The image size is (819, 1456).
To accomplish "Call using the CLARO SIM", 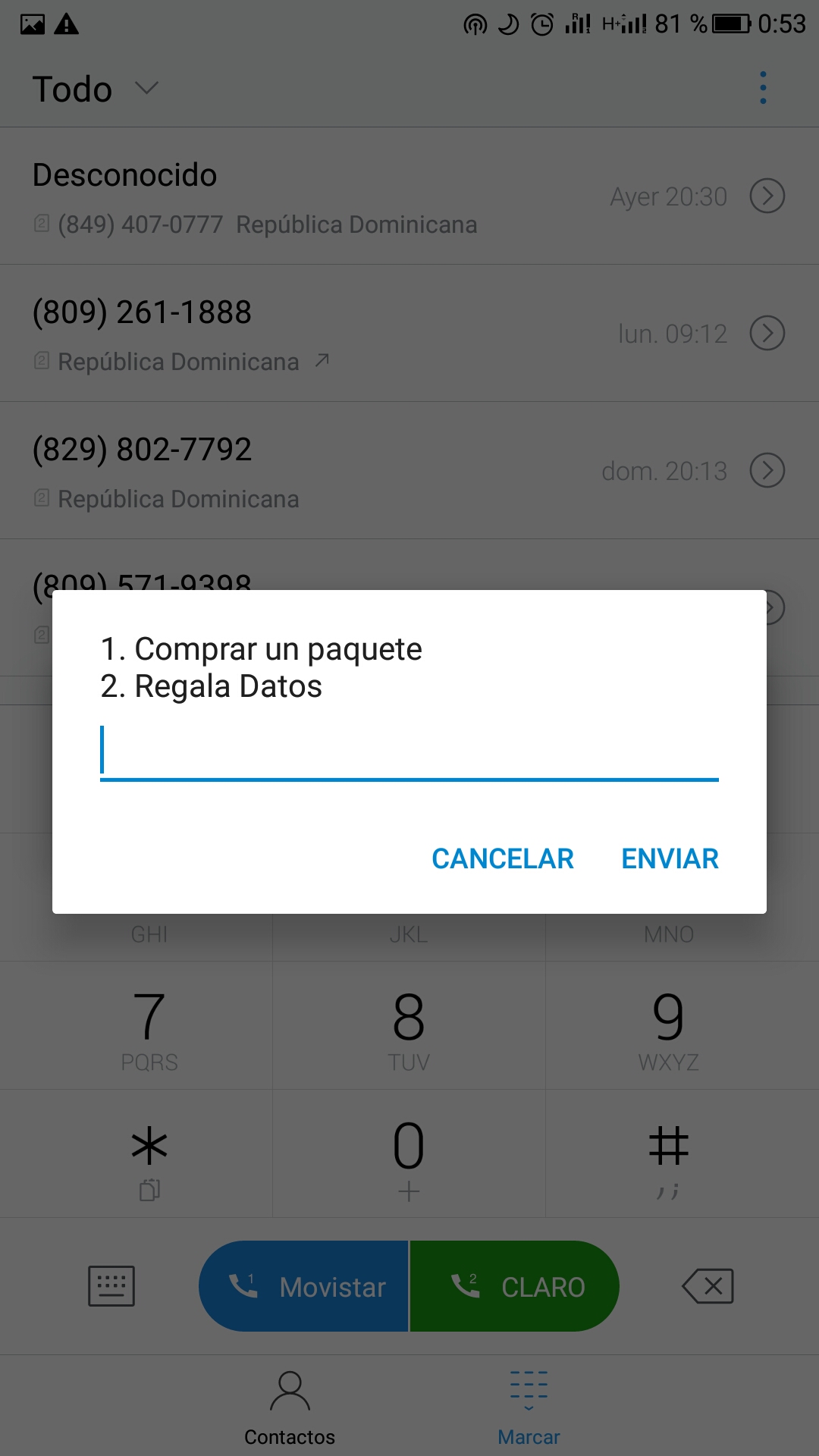I will [x=515, y=1286].
